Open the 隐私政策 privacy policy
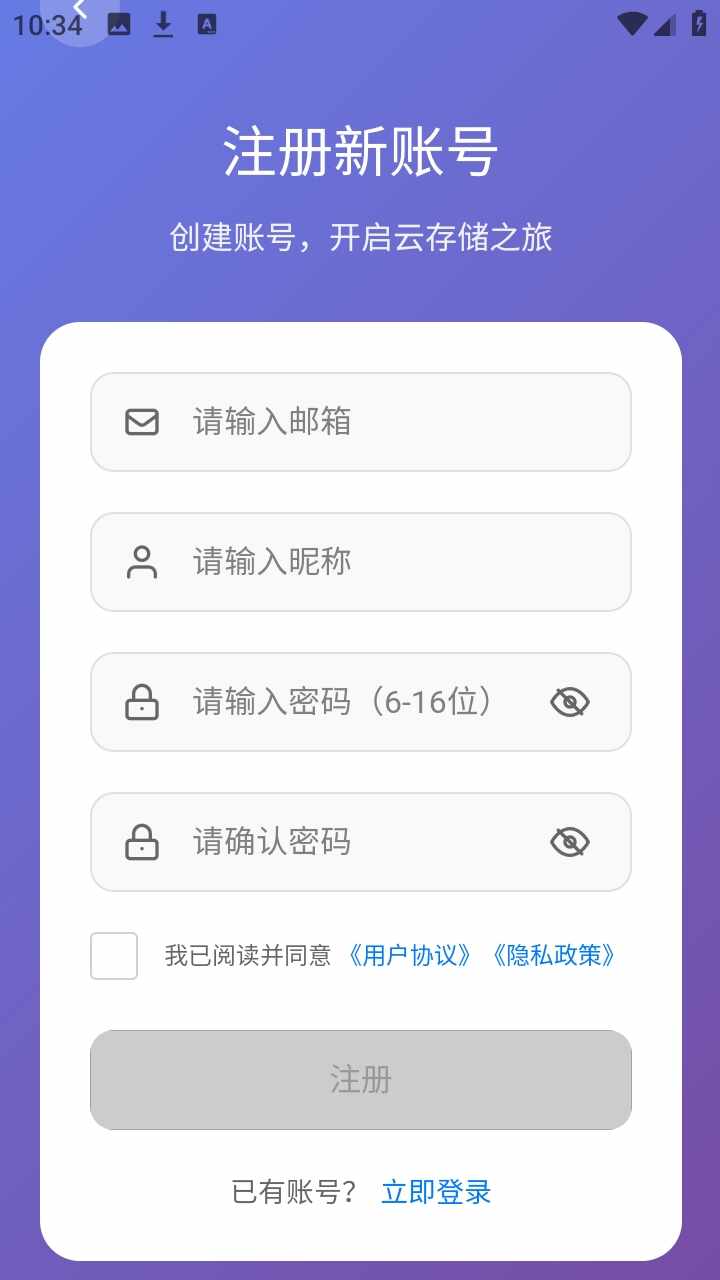Viewport: 720px width, 1280px height. pos(556,956)
